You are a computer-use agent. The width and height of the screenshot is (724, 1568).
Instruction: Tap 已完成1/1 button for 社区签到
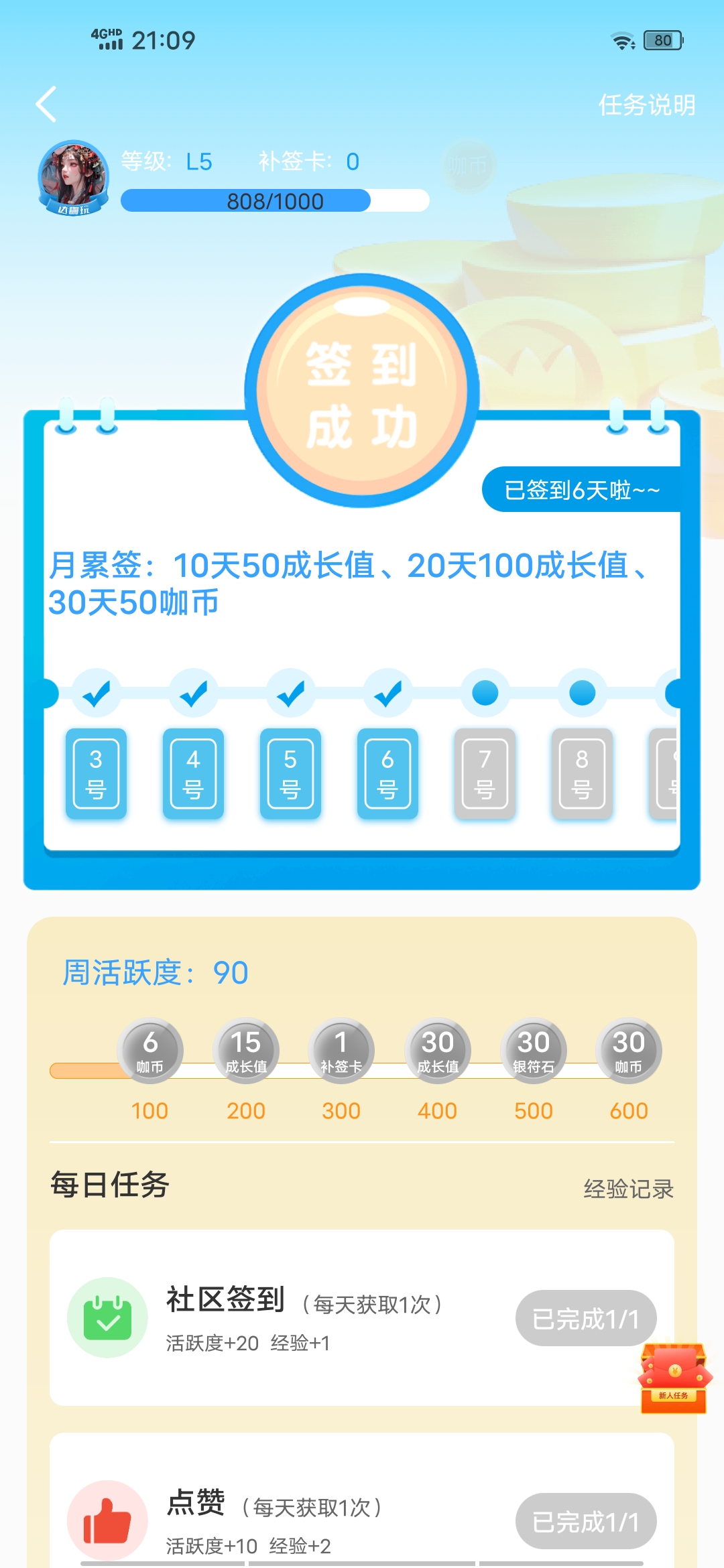[x=585, y=1318]
